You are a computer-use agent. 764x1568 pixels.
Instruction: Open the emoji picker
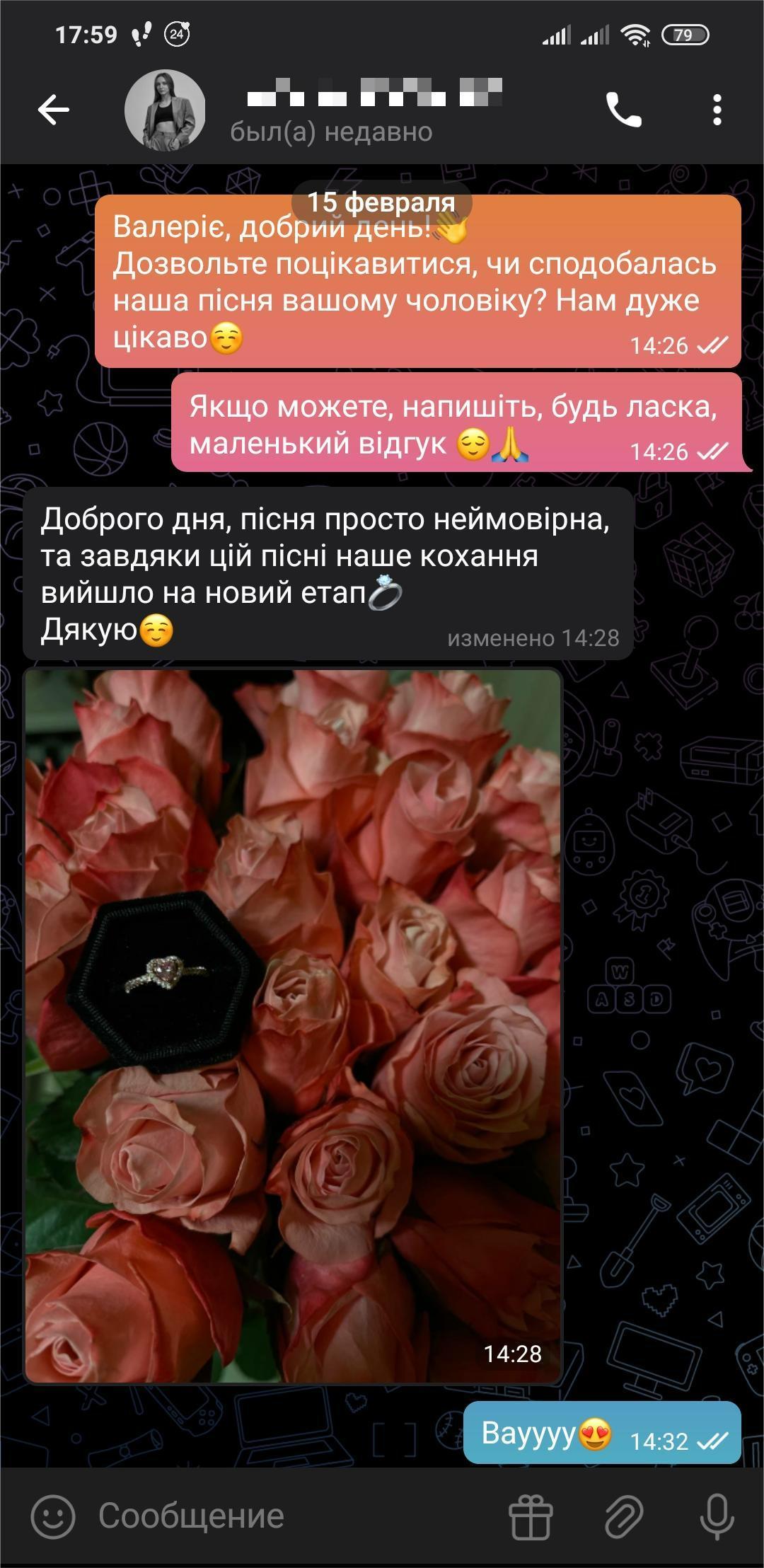tap(52, 1516)
